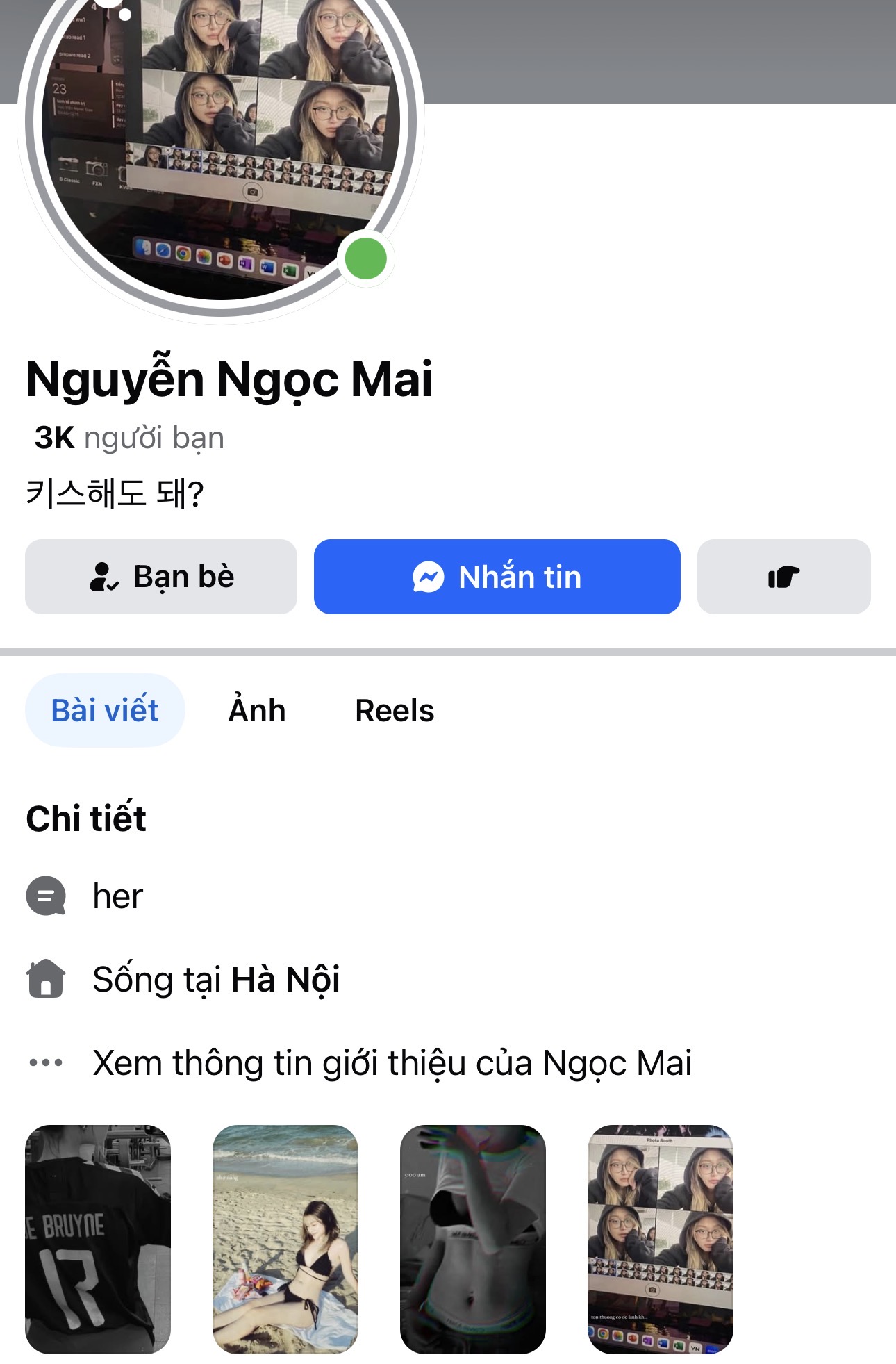Poke Ngọc Mai with the pointing hand
The width and height of the screenshot is (896, 1364).
pyautogui.click(x=783, y=577)
